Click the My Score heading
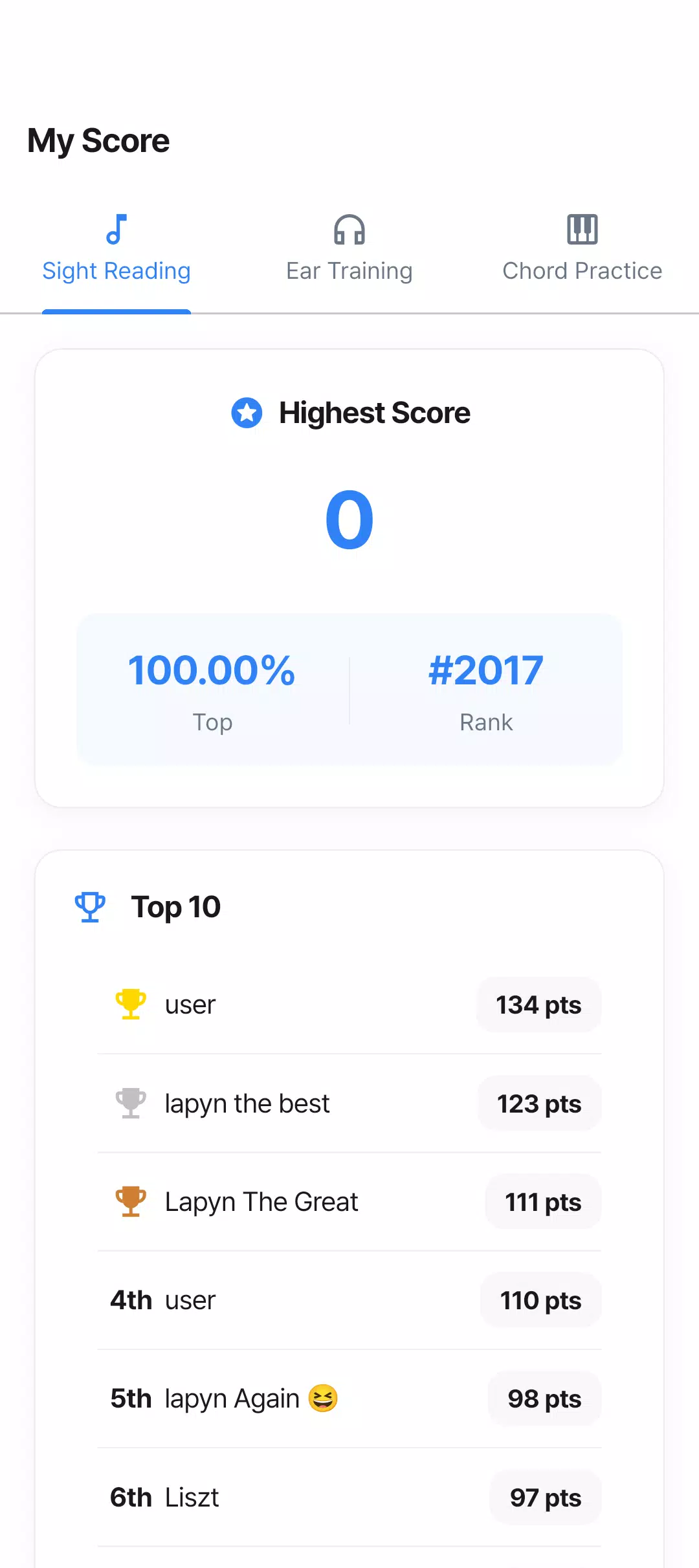 click(x=98, y=140)
